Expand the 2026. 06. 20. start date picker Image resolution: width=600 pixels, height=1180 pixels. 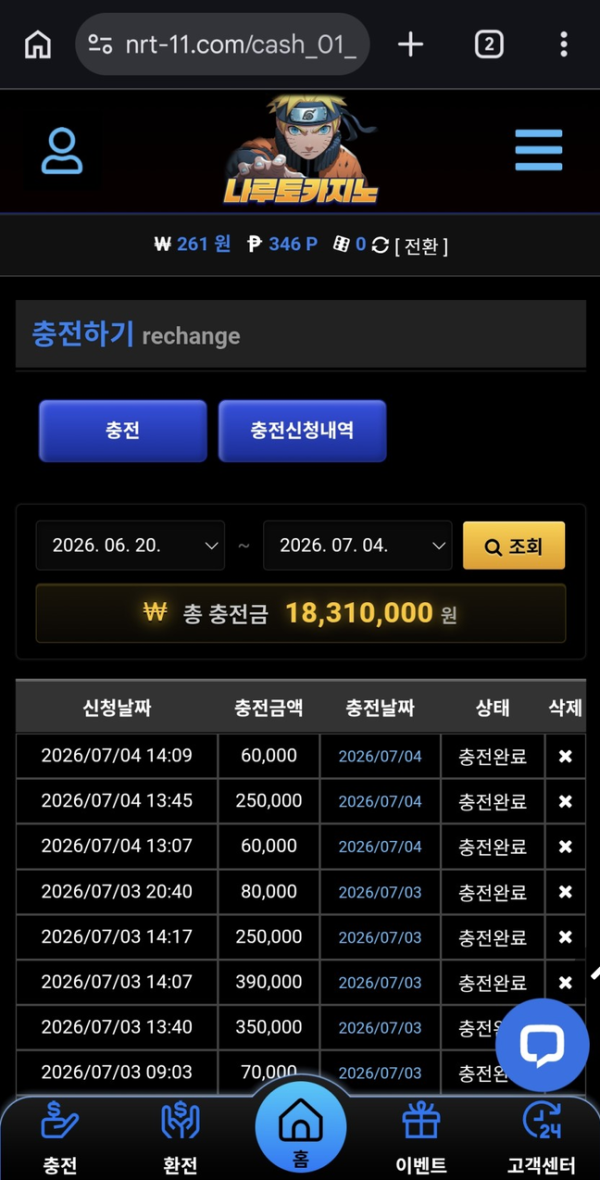[130, 546]
